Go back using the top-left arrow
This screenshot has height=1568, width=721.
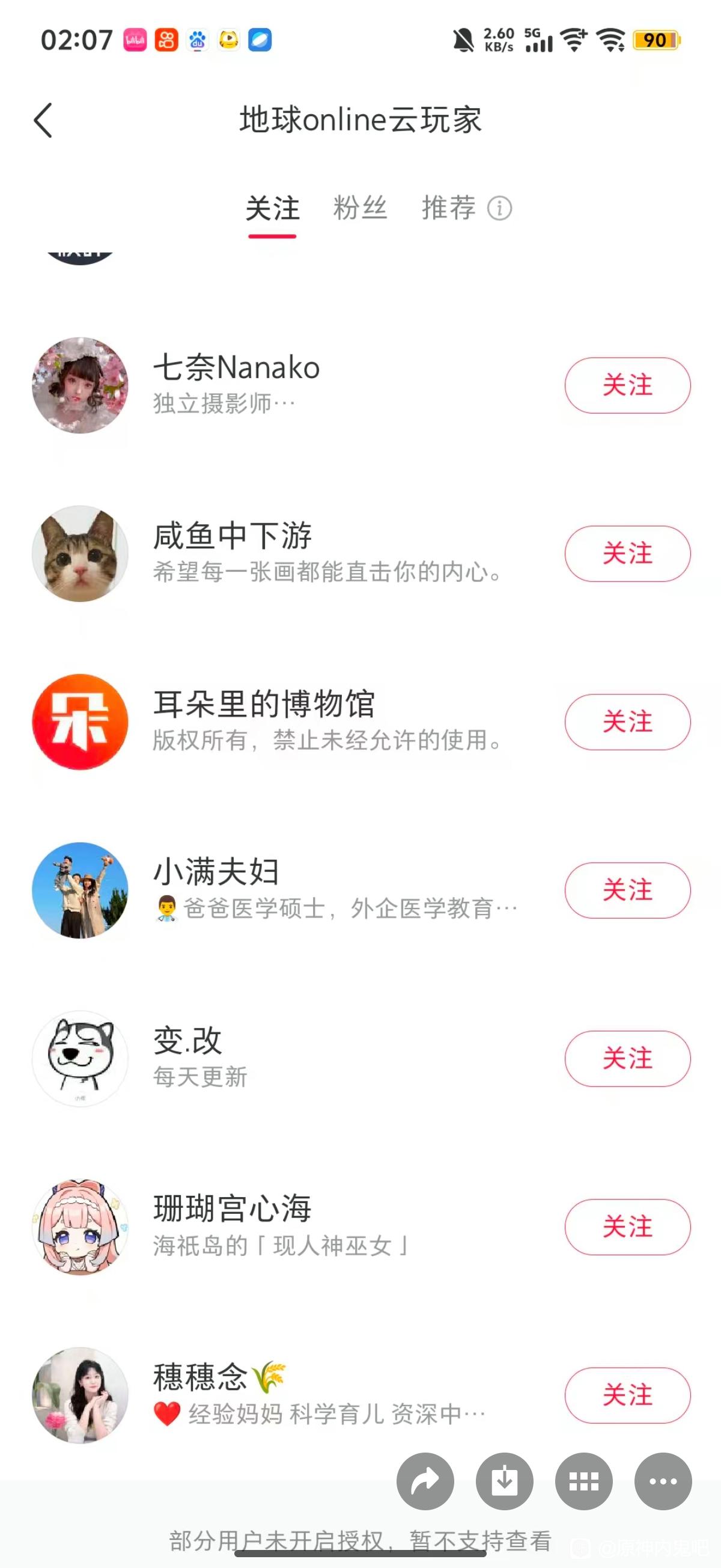click(x=43, y=120)
